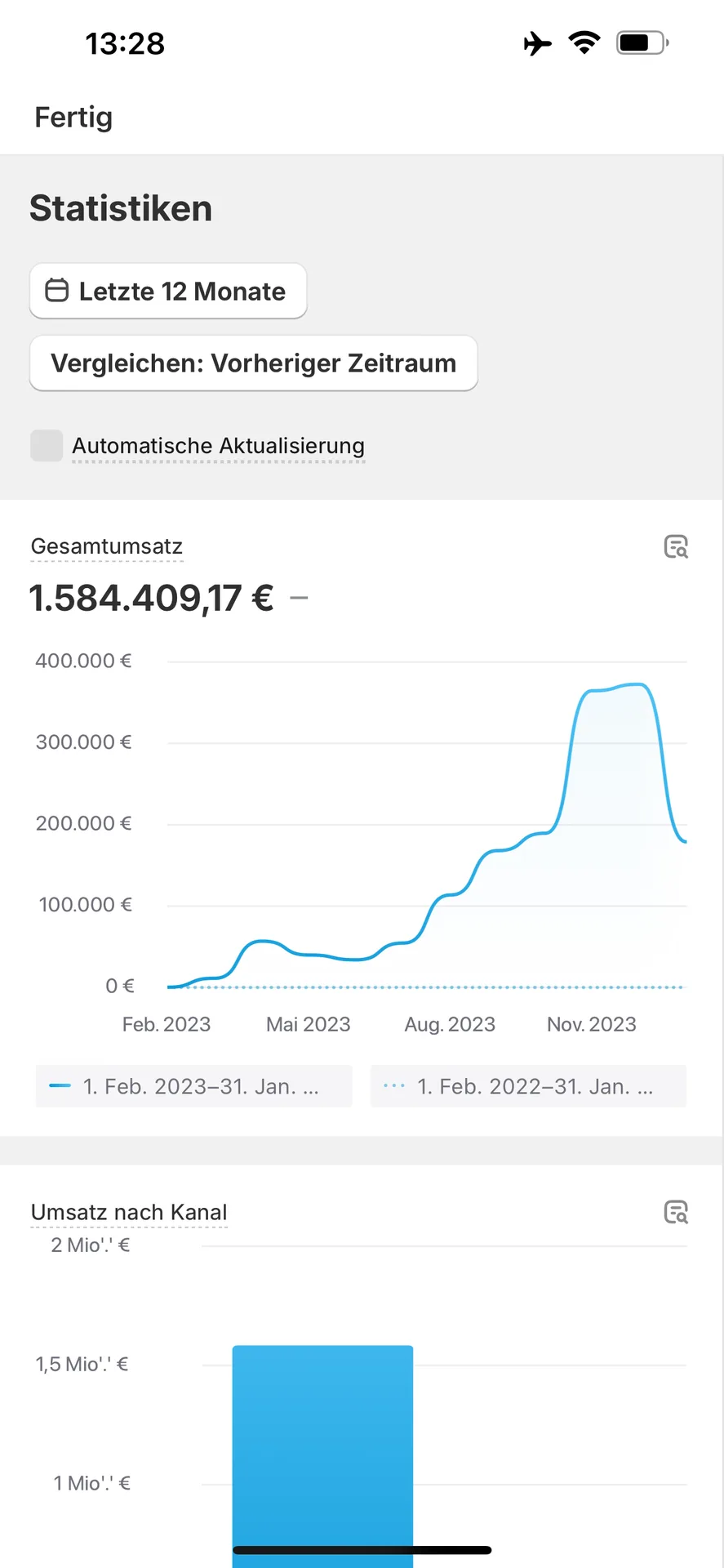This screenshot has height=1568, width=724.
Task: Click the underlined Umsatz nach Kanal label
Action: coord(128,1212)
